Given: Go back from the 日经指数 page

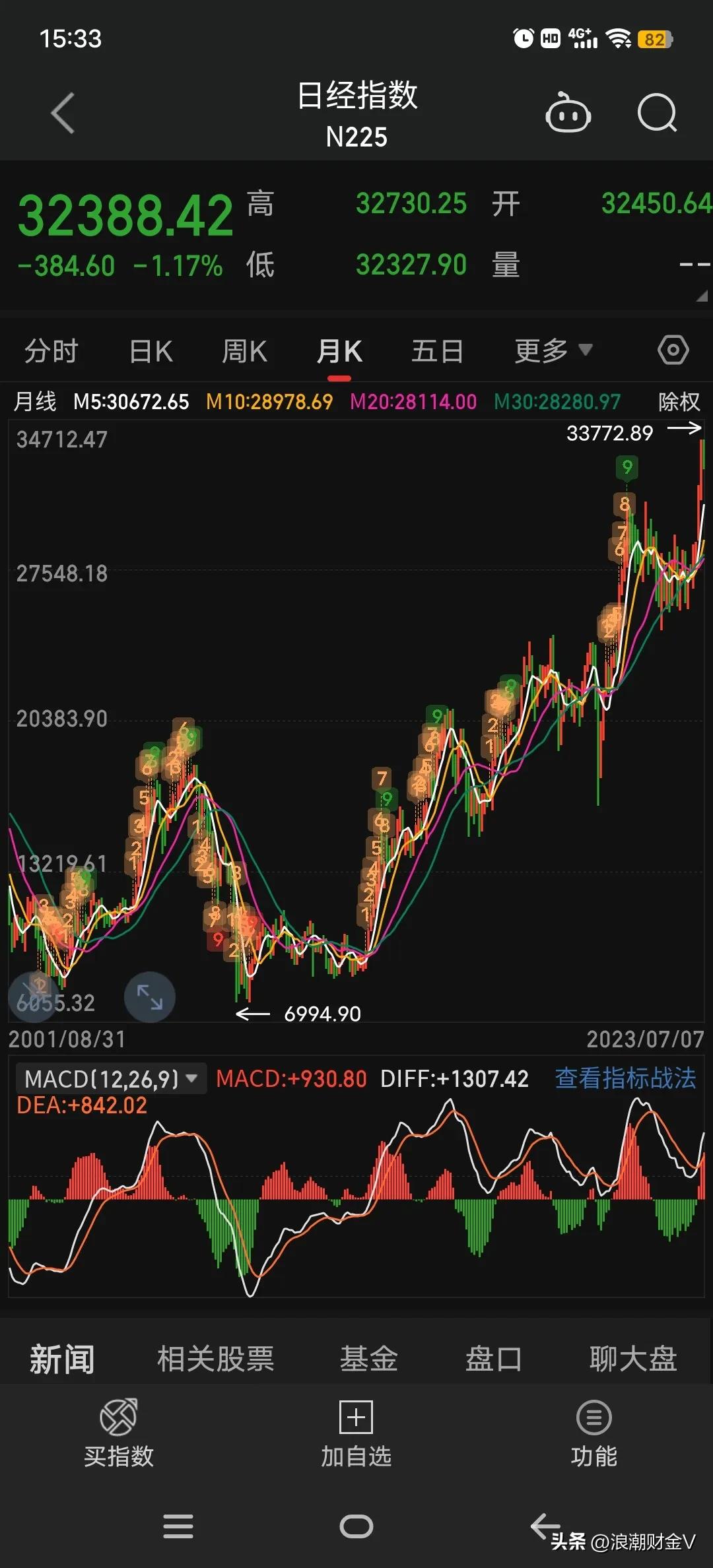Looking at the screenshot, I should coord(63,114).
